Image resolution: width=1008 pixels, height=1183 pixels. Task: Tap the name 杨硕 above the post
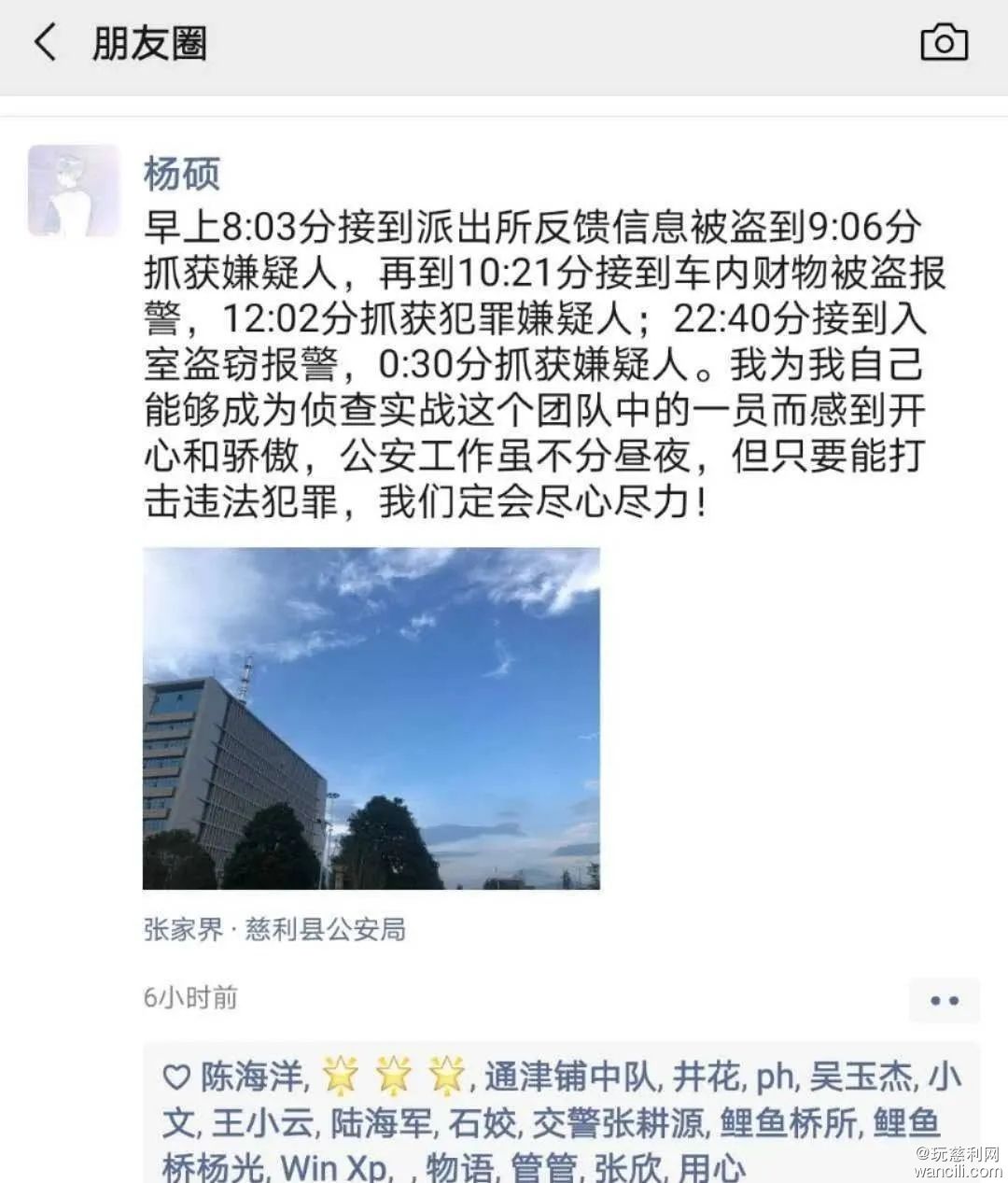point(182,174)
